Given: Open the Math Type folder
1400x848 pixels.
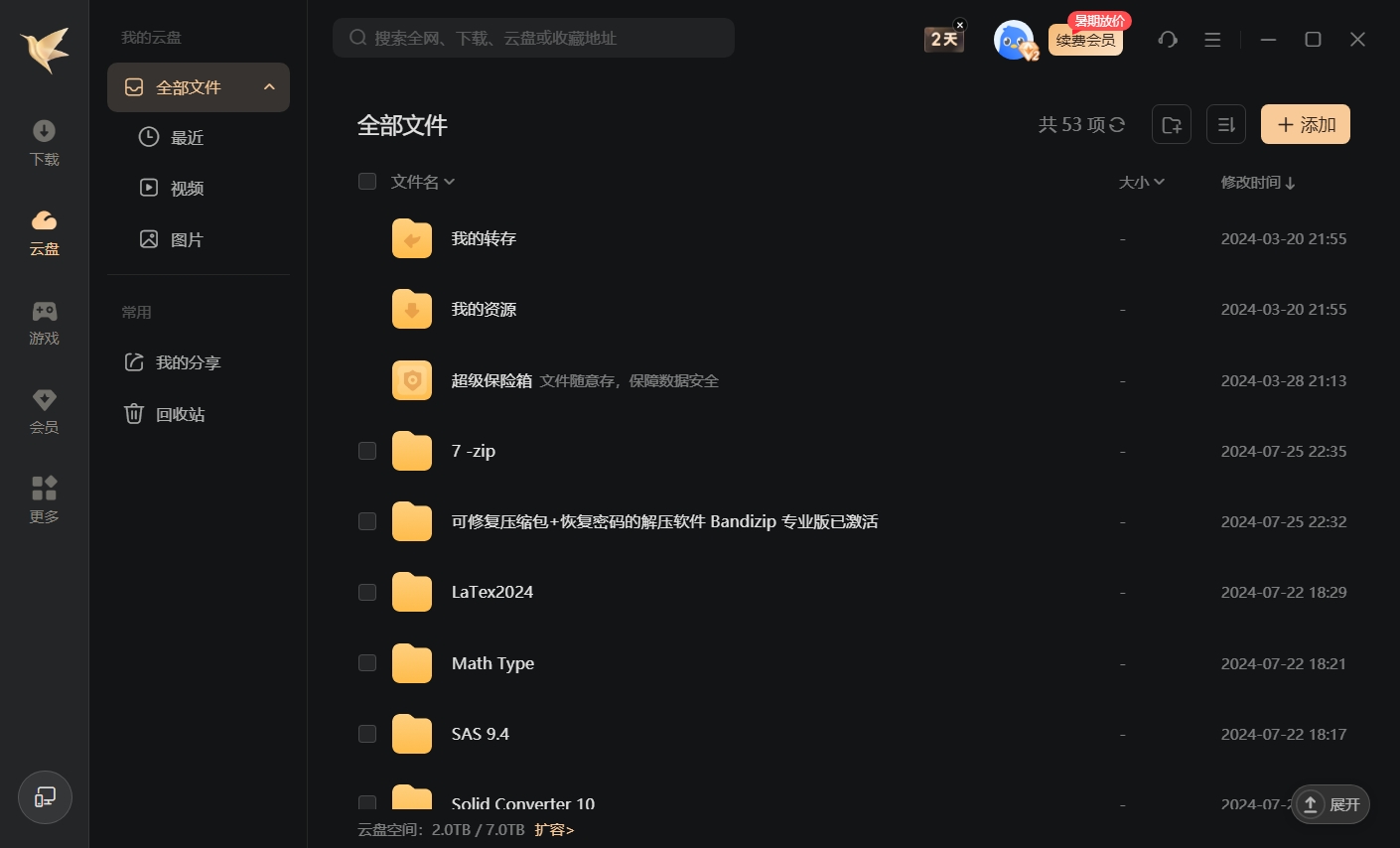Looking at the screenshot, I should 492,663.
